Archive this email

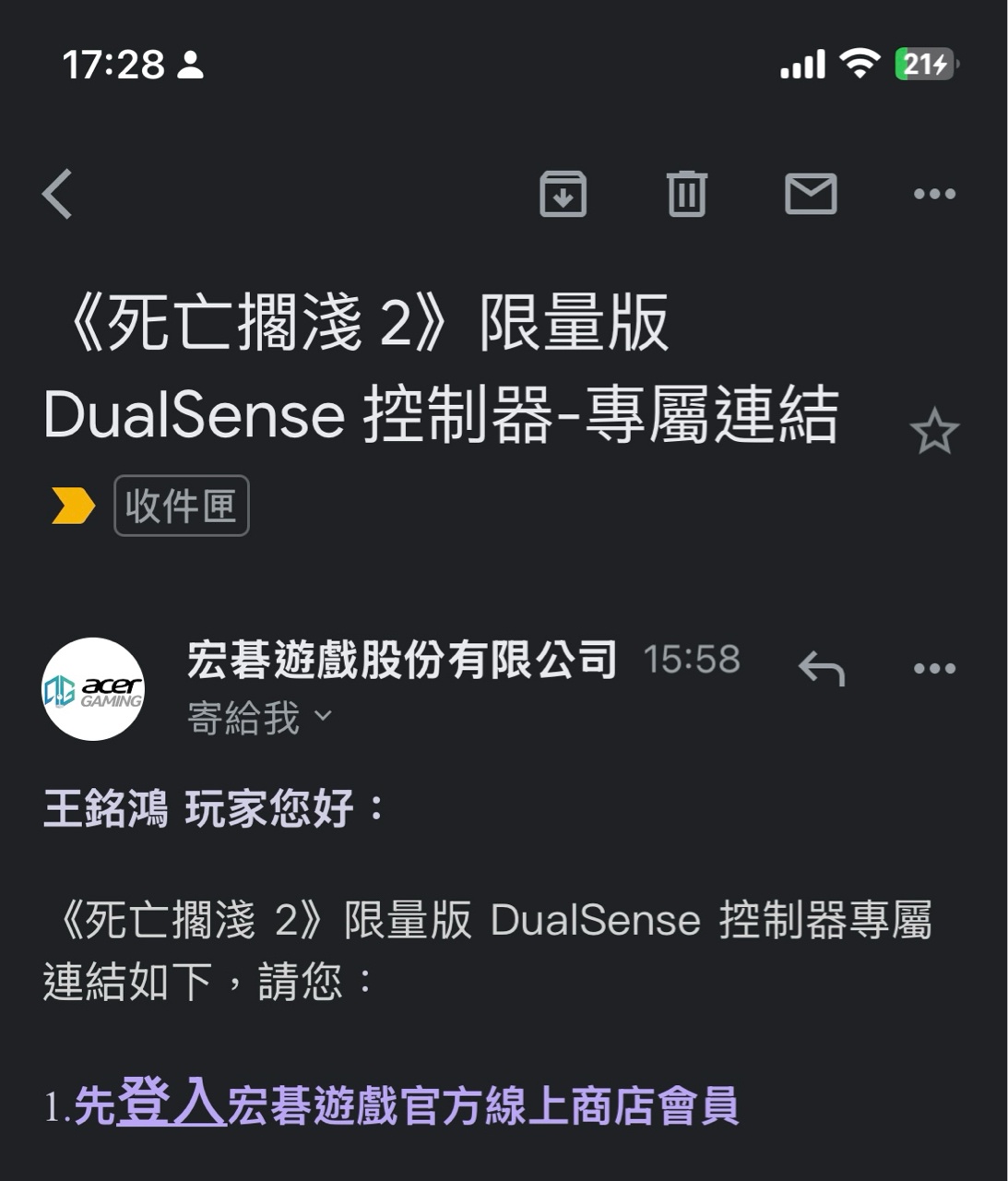coord(563,194)
